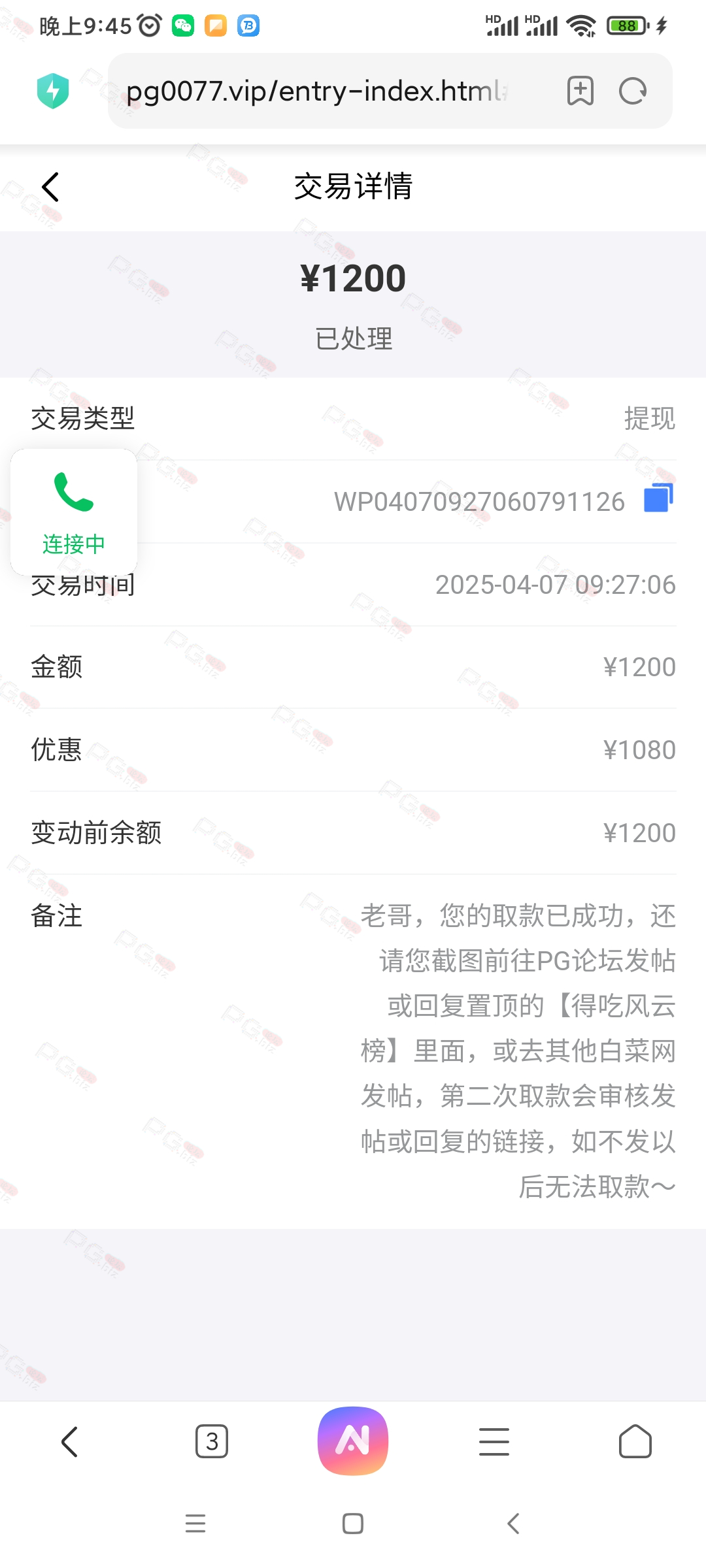
Task: Open the browser tab switcher showing 3
Action: pos(212,1441)
